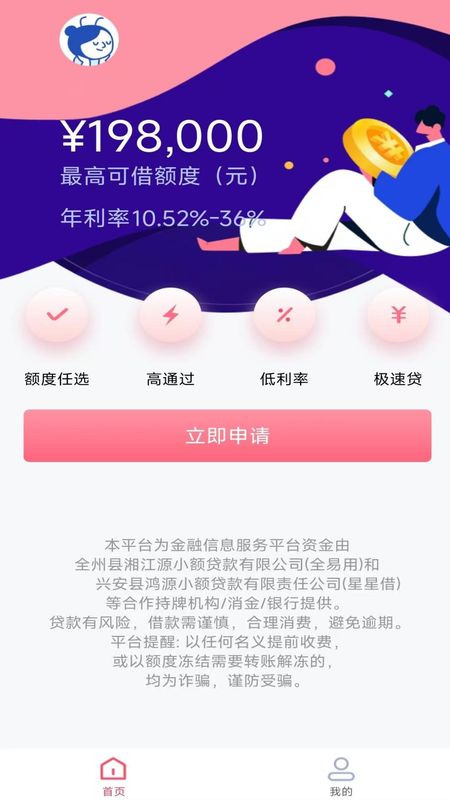Tap the 立即申请 apply button
The image size is (450, 800).
pos(227,436)
